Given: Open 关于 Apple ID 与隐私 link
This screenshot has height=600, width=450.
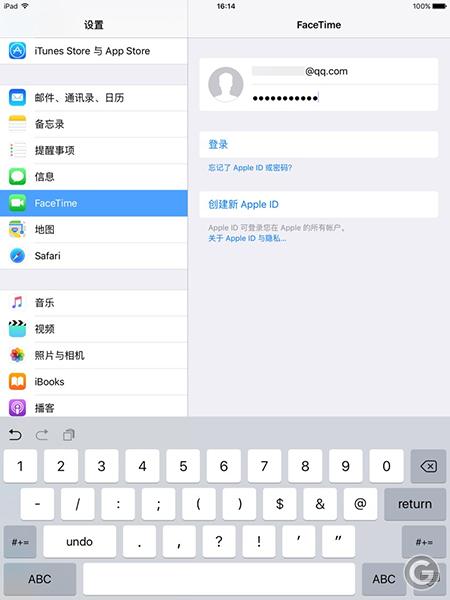Looking at the screenshot, I should pyautogui.click(x=247, y=238).
